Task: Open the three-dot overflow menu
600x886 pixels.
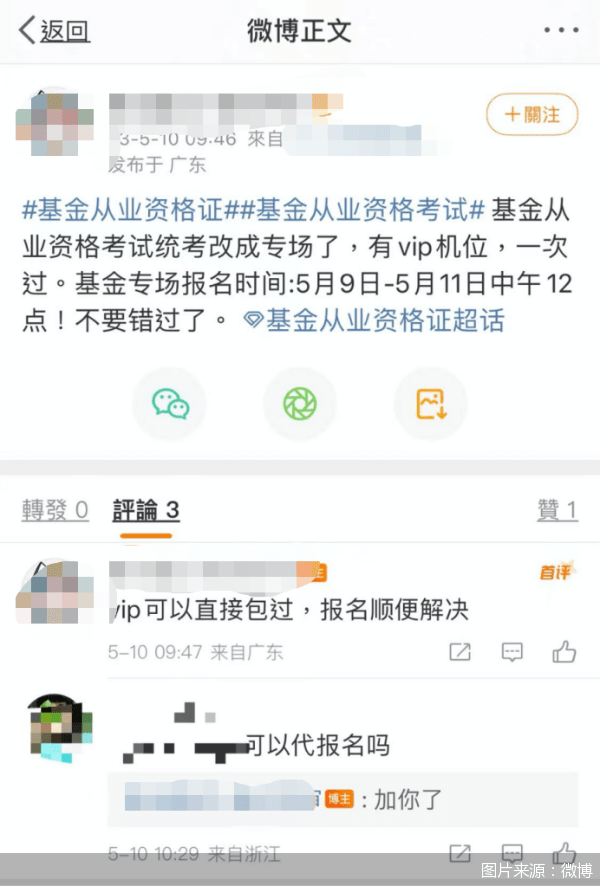Action: [x=561, y=30]
